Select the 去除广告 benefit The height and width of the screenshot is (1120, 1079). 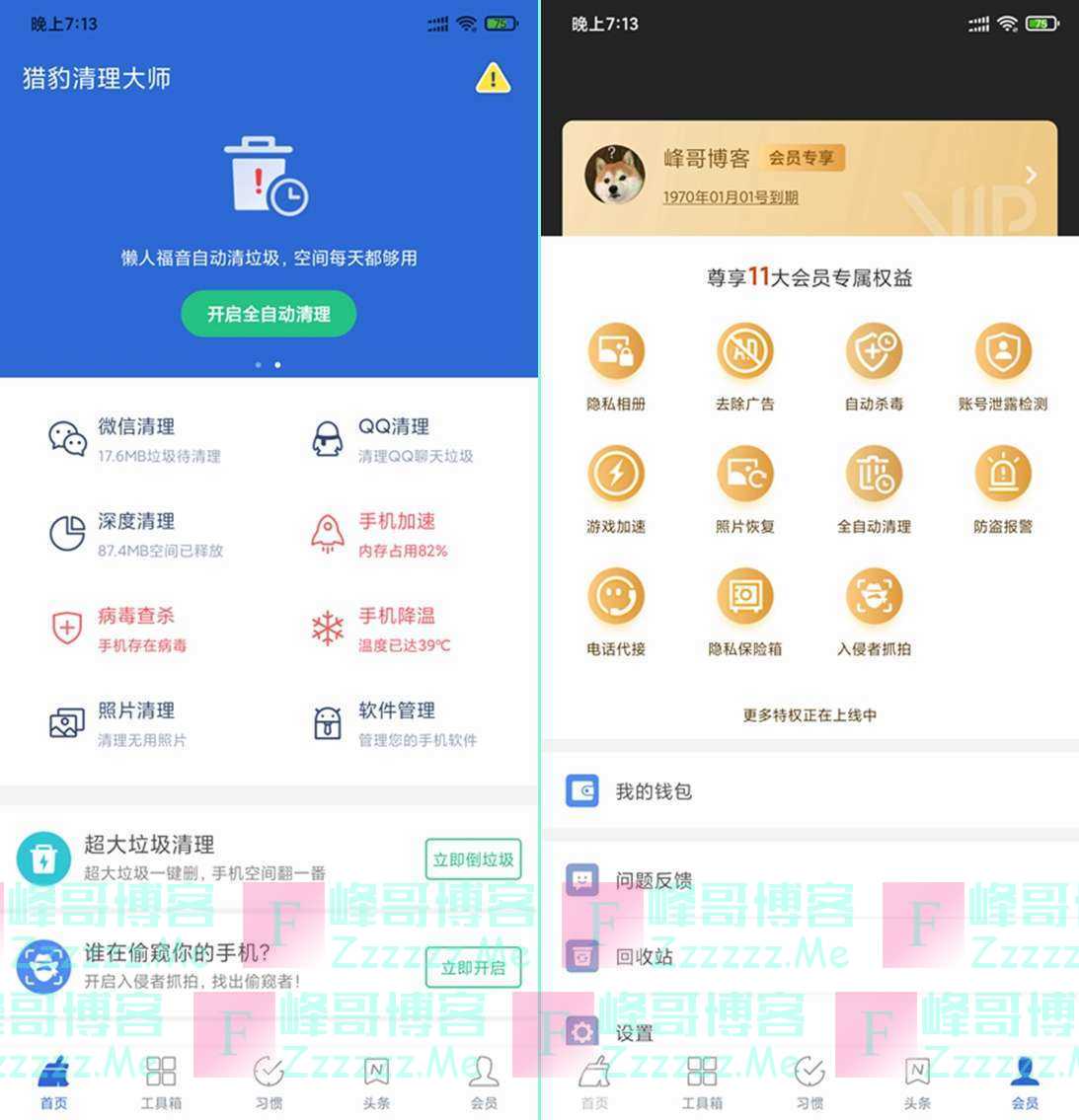tap(745, 367)
